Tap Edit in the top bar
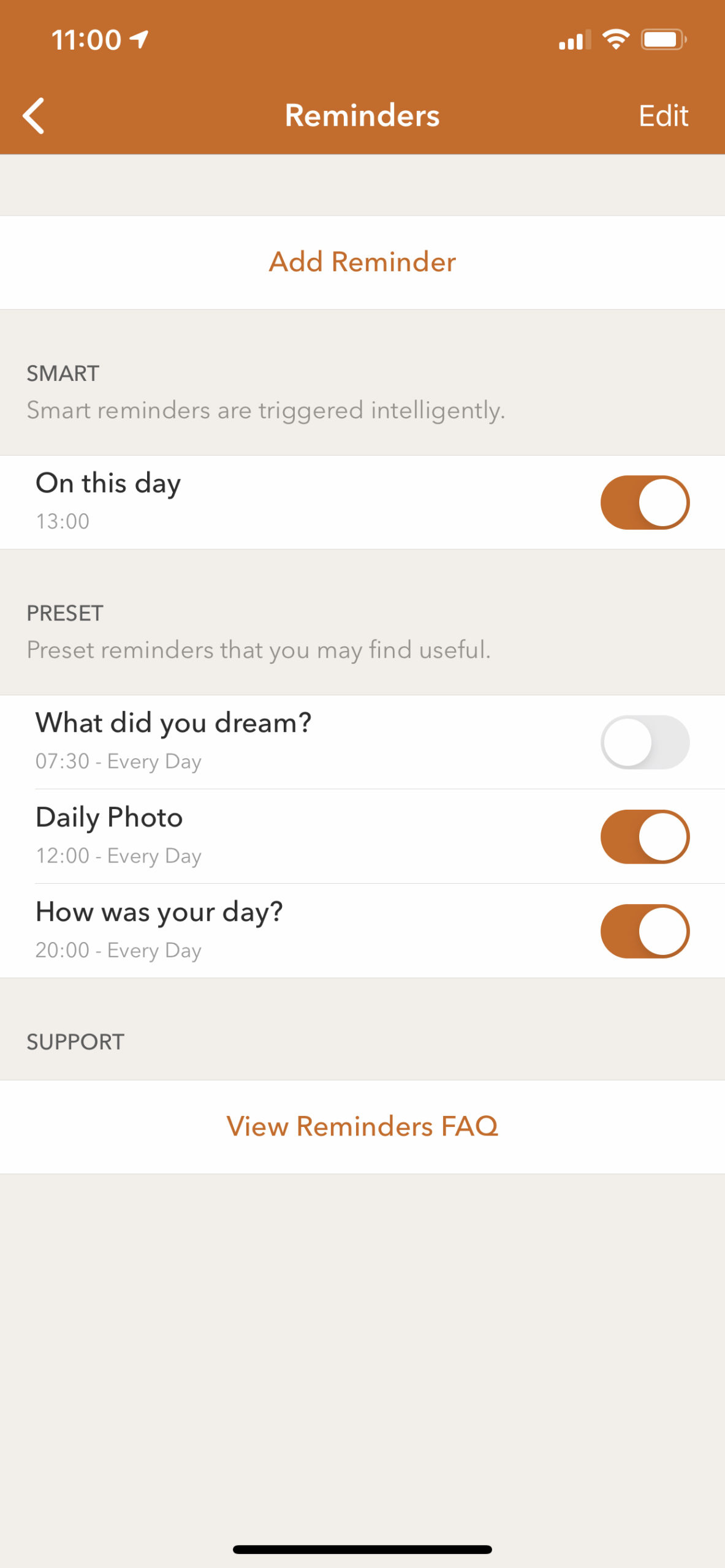The width and height of the screenshot is (725, 1568). (x=663, y=116)
